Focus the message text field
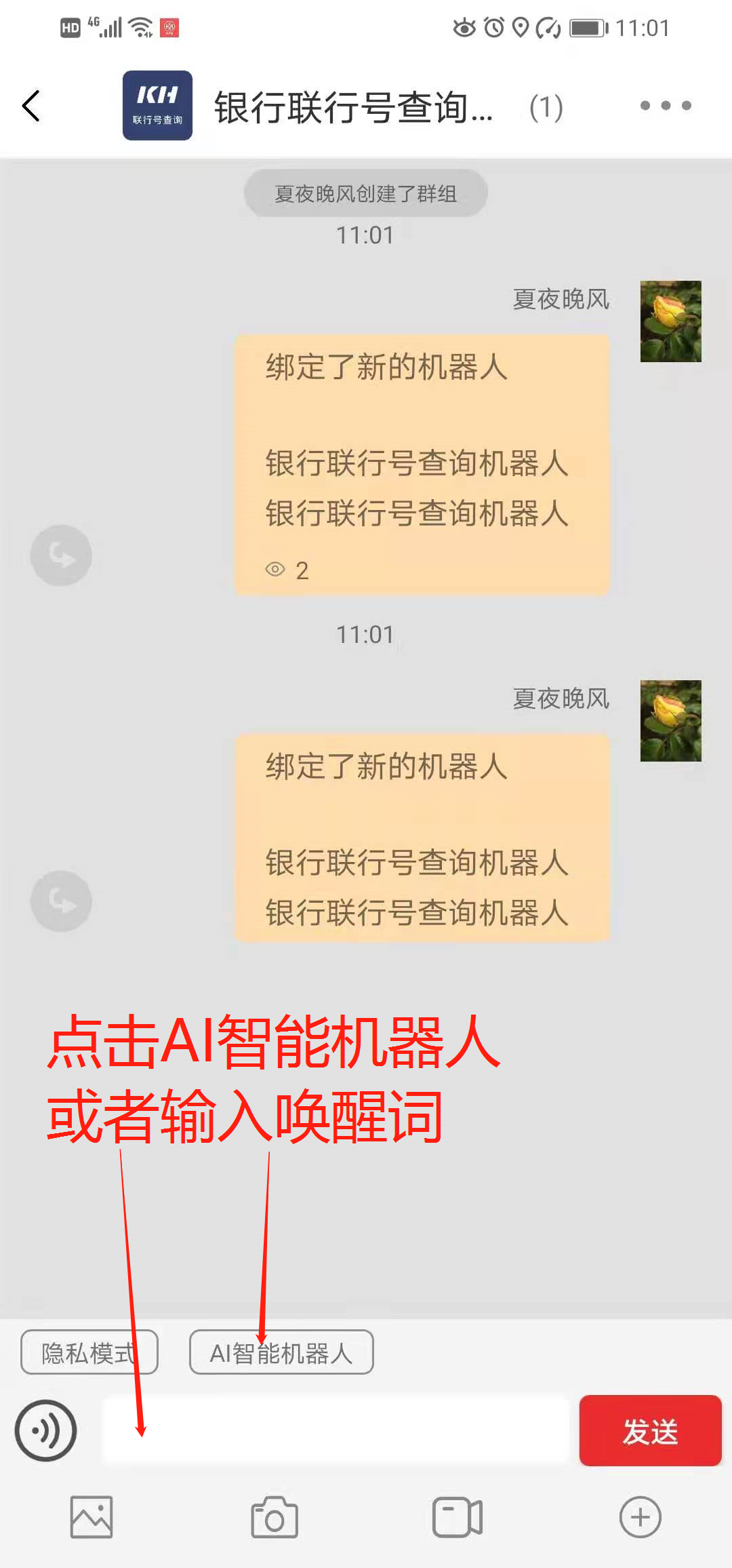This screenshot has width=732, height=1568. point(335,1430)
